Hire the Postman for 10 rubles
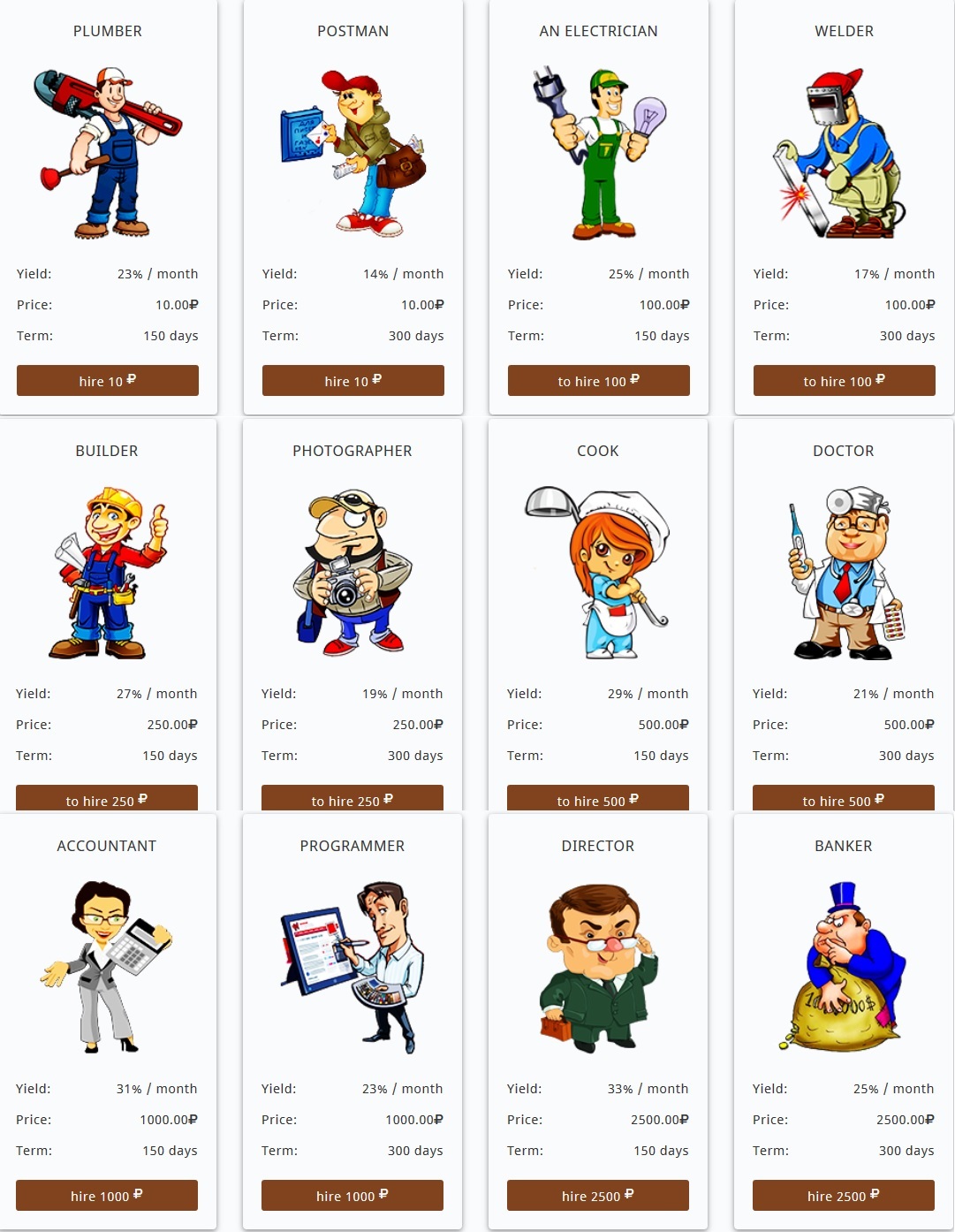 point(353,381)
